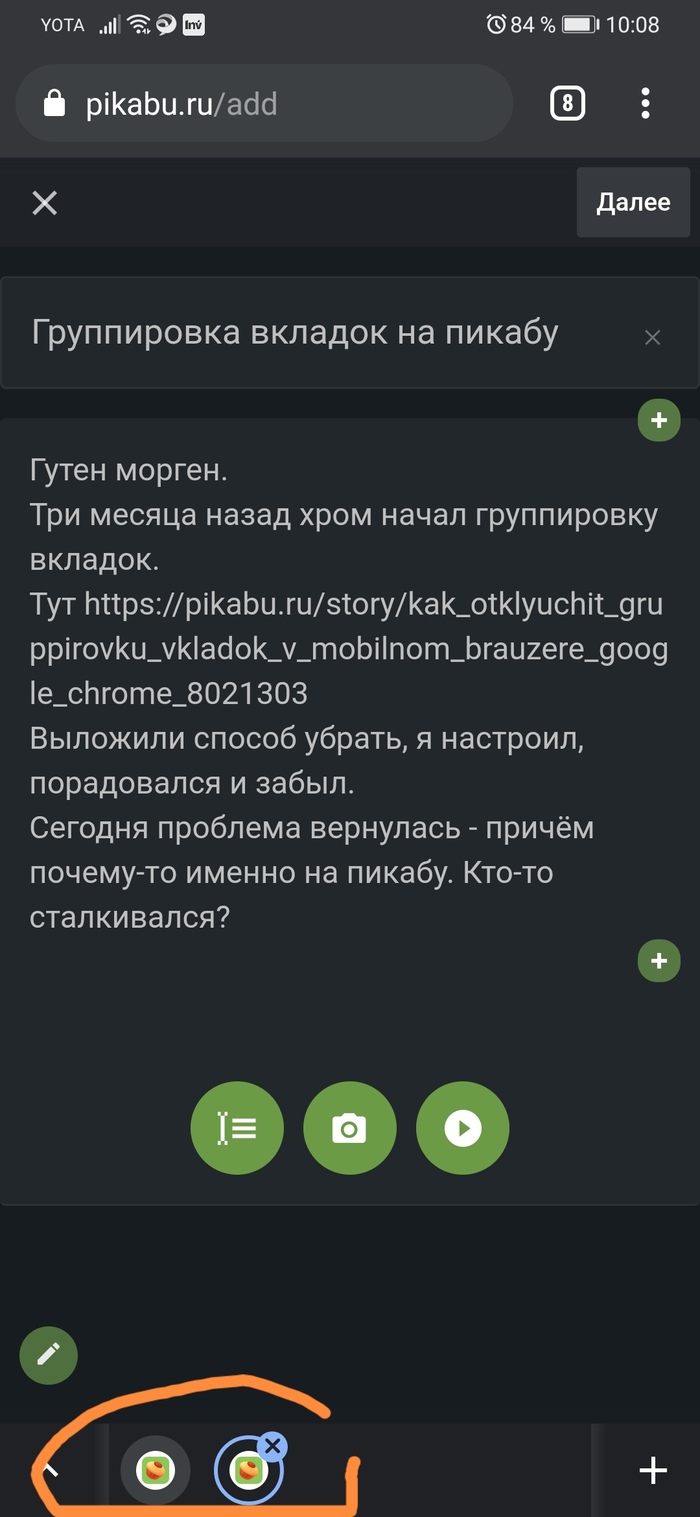
Task: Switch to the unselected Pikabu tab in group
Action: 155,1471
